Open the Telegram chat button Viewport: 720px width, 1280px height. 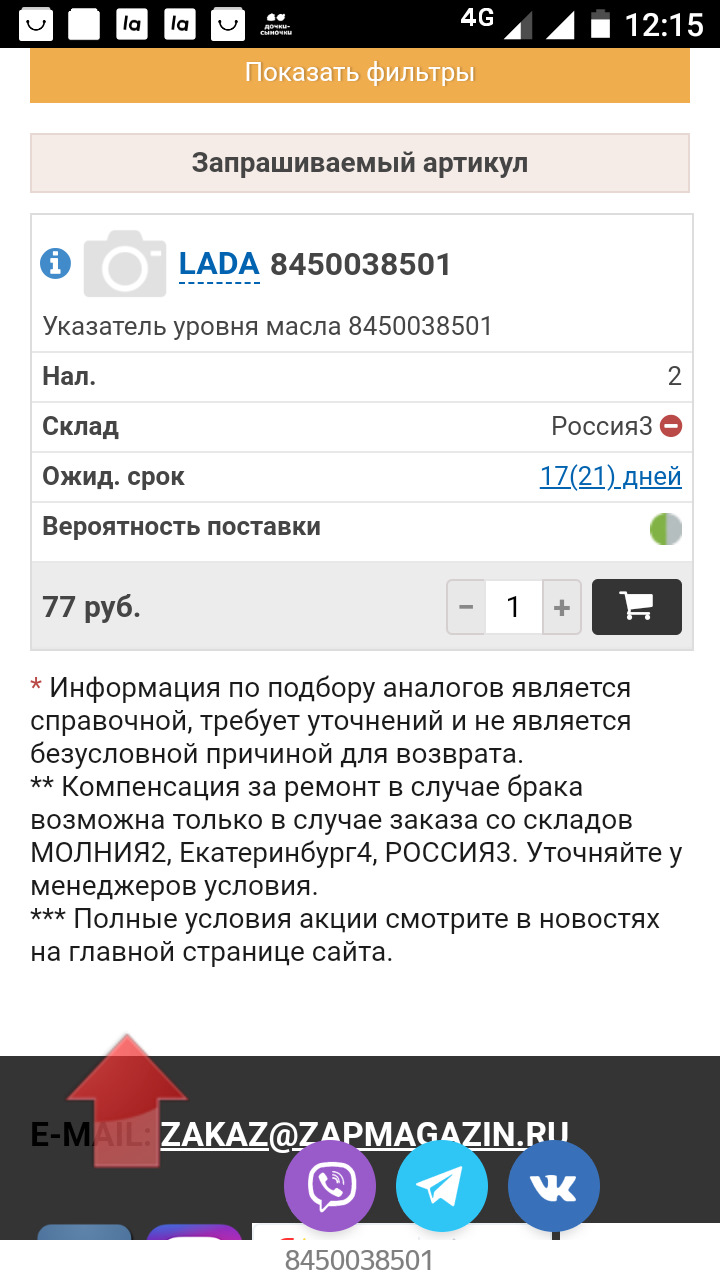click(x=442, y=1187)
